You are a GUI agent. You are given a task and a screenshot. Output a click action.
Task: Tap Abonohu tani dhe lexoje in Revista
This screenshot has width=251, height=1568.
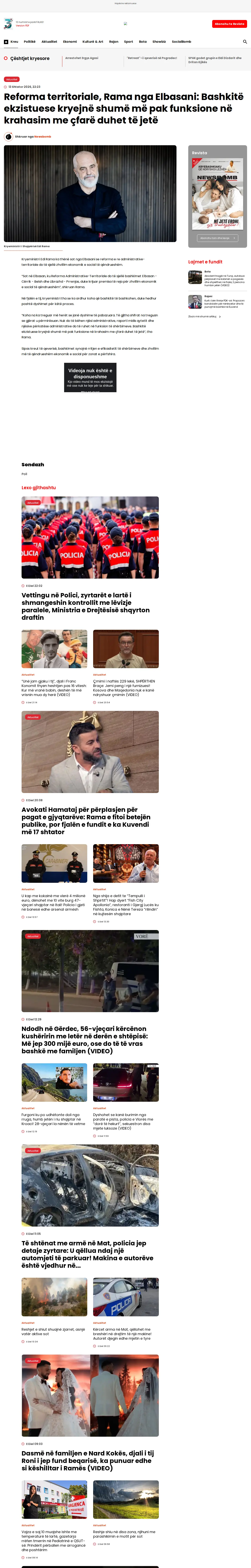(x=217, y=238)
